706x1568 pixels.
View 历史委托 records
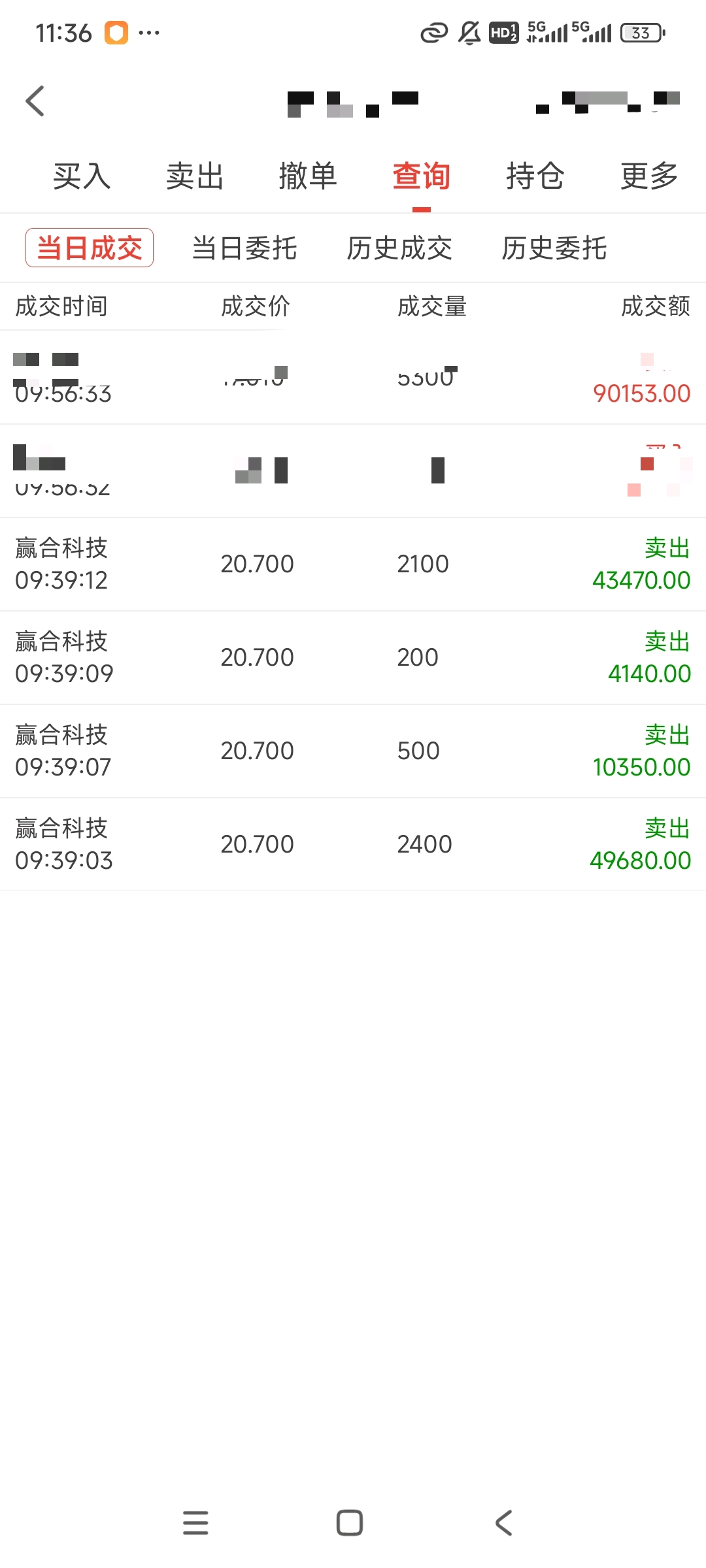(x=554, y=248)
